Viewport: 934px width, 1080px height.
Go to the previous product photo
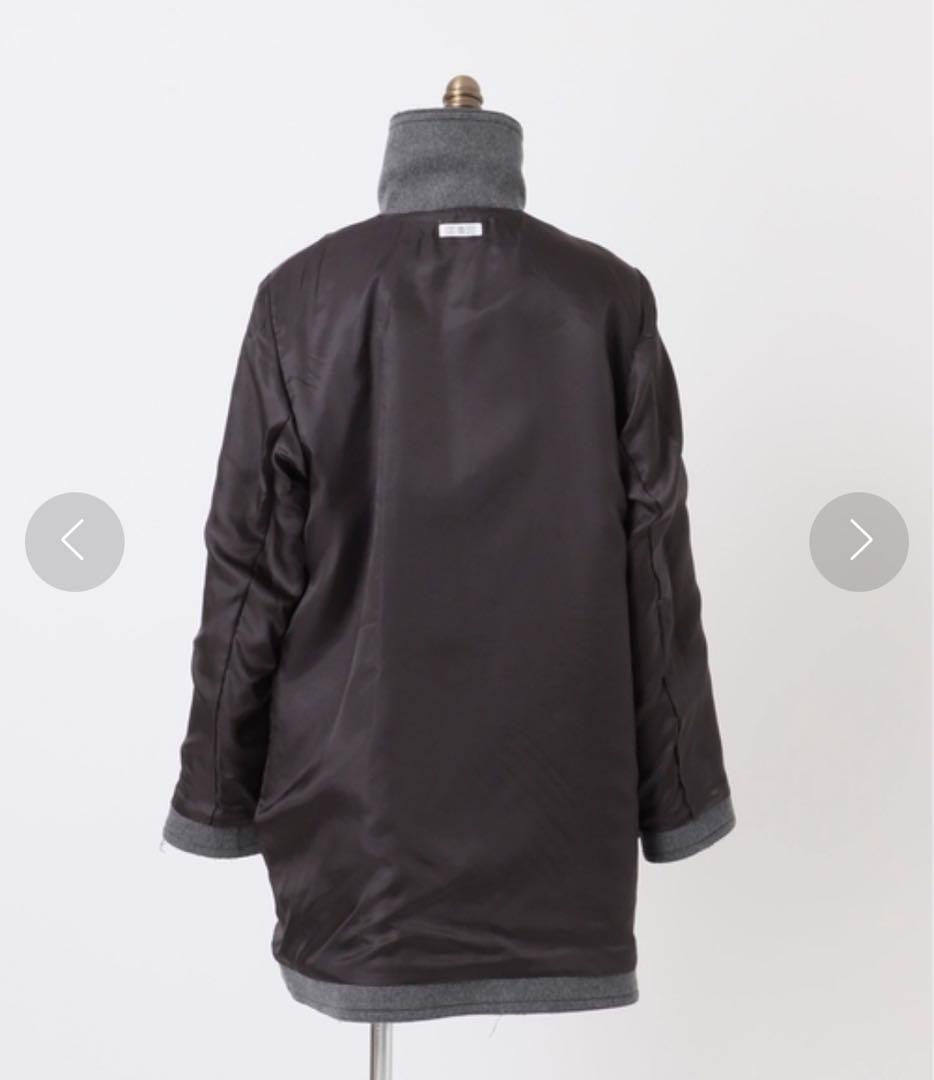point(75,541)
